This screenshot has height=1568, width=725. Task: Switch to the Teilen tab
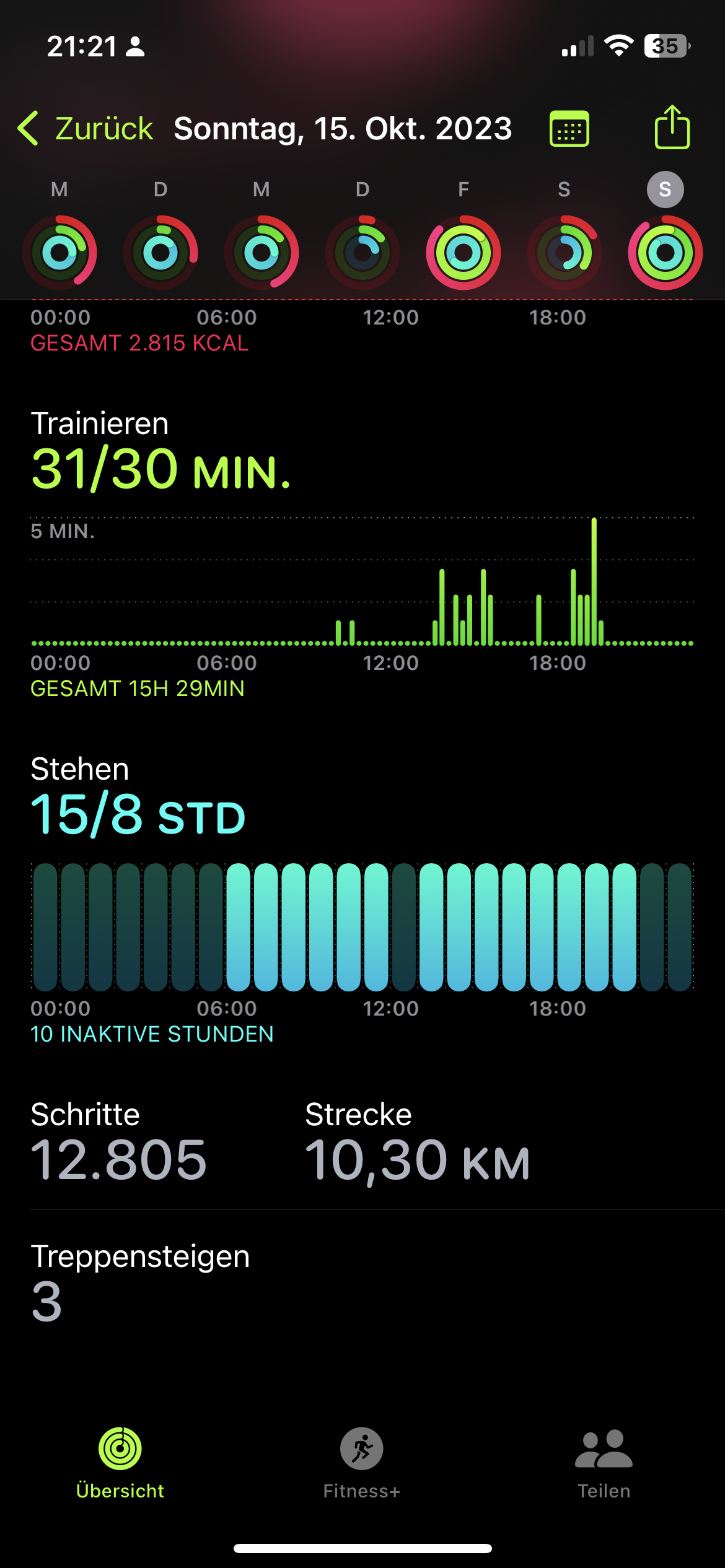click(x=604, y=1463)
